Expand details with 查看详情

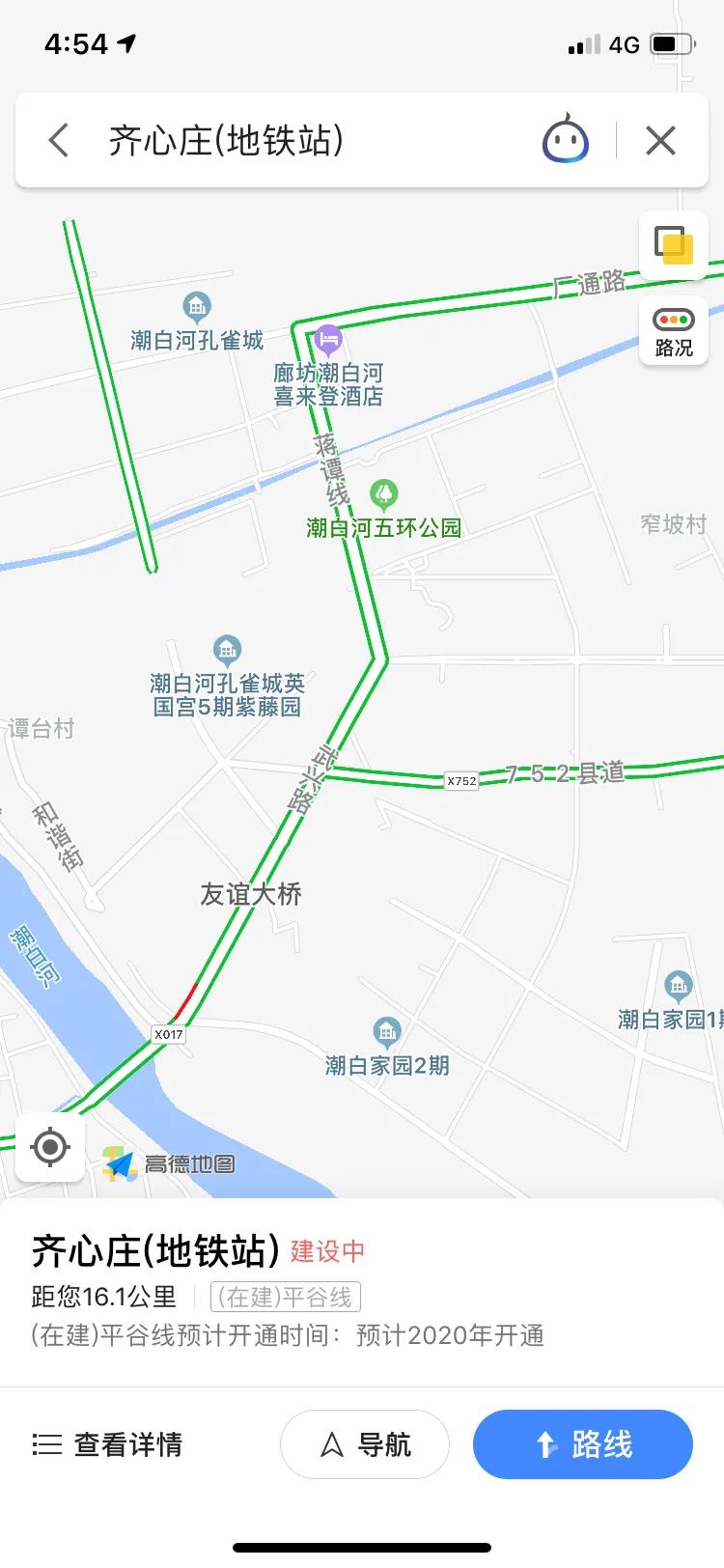108,1445
